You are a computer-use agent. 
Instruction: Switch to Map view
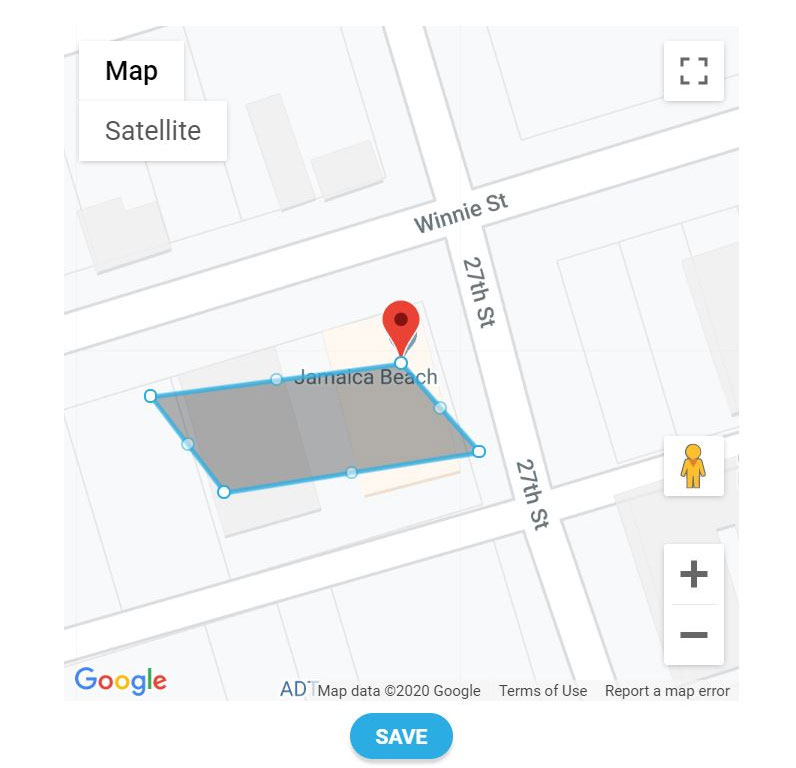tap(131, 71)
